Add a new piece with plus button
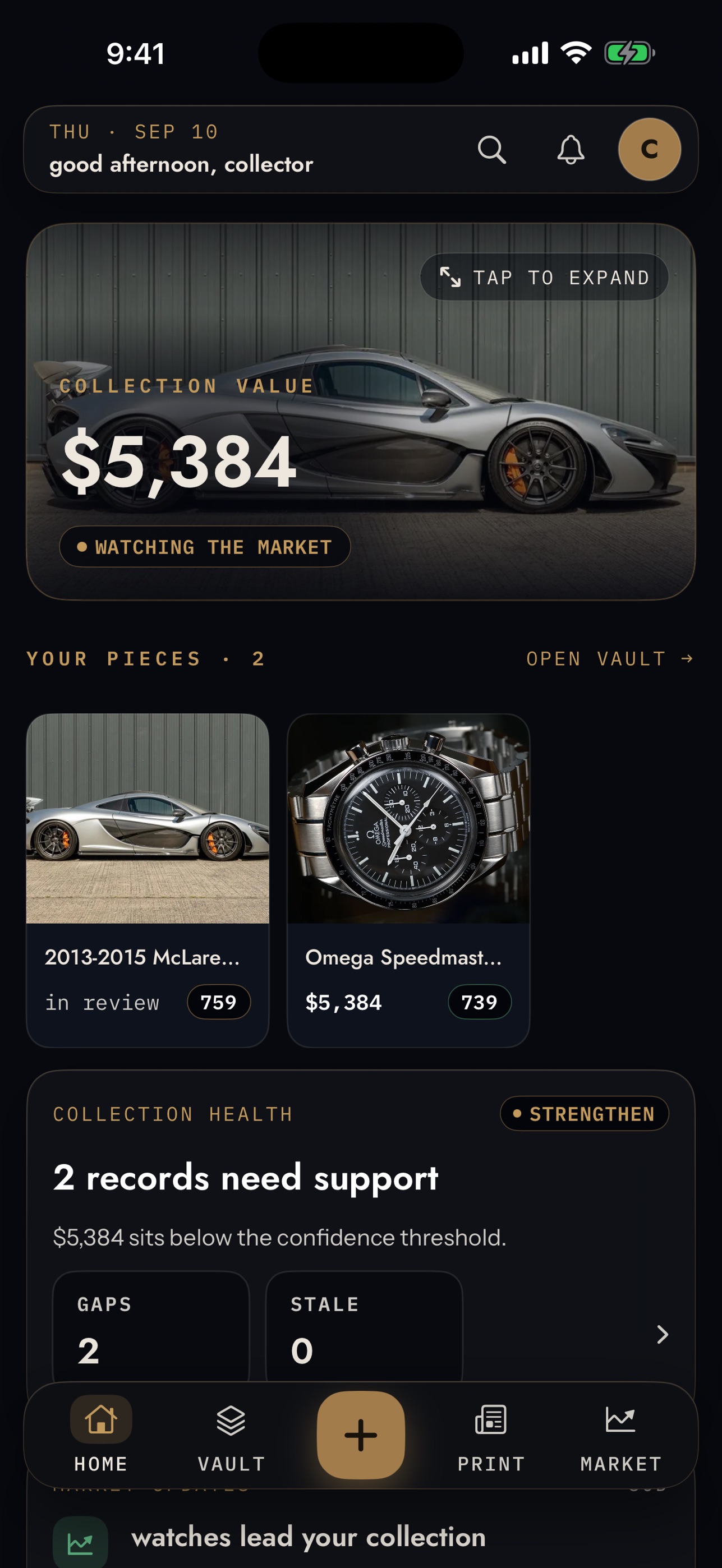Image resolution: width=722 pixels, height=1568 pixels. [361, 1434]
